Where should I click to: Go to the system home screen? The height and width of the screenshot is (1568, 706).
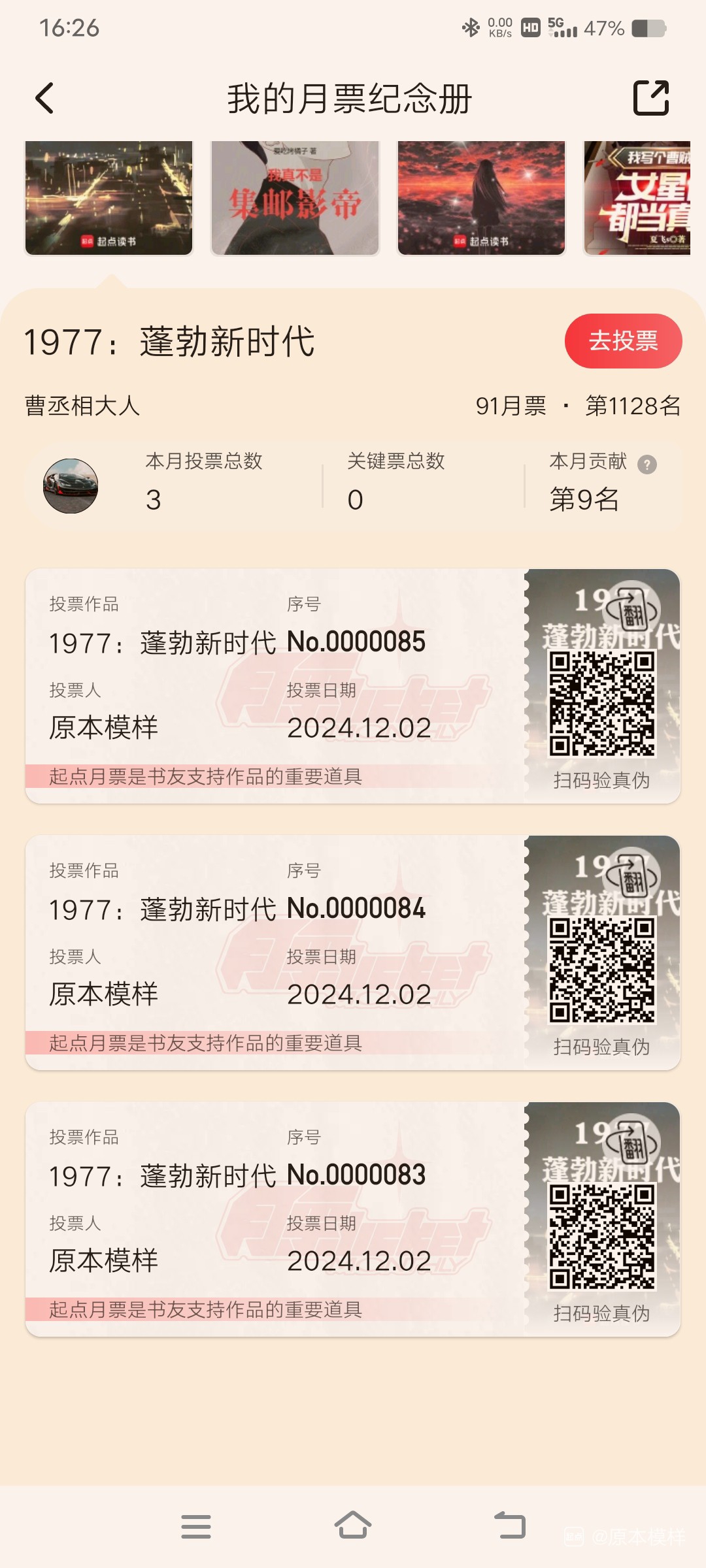point(353,1526)
